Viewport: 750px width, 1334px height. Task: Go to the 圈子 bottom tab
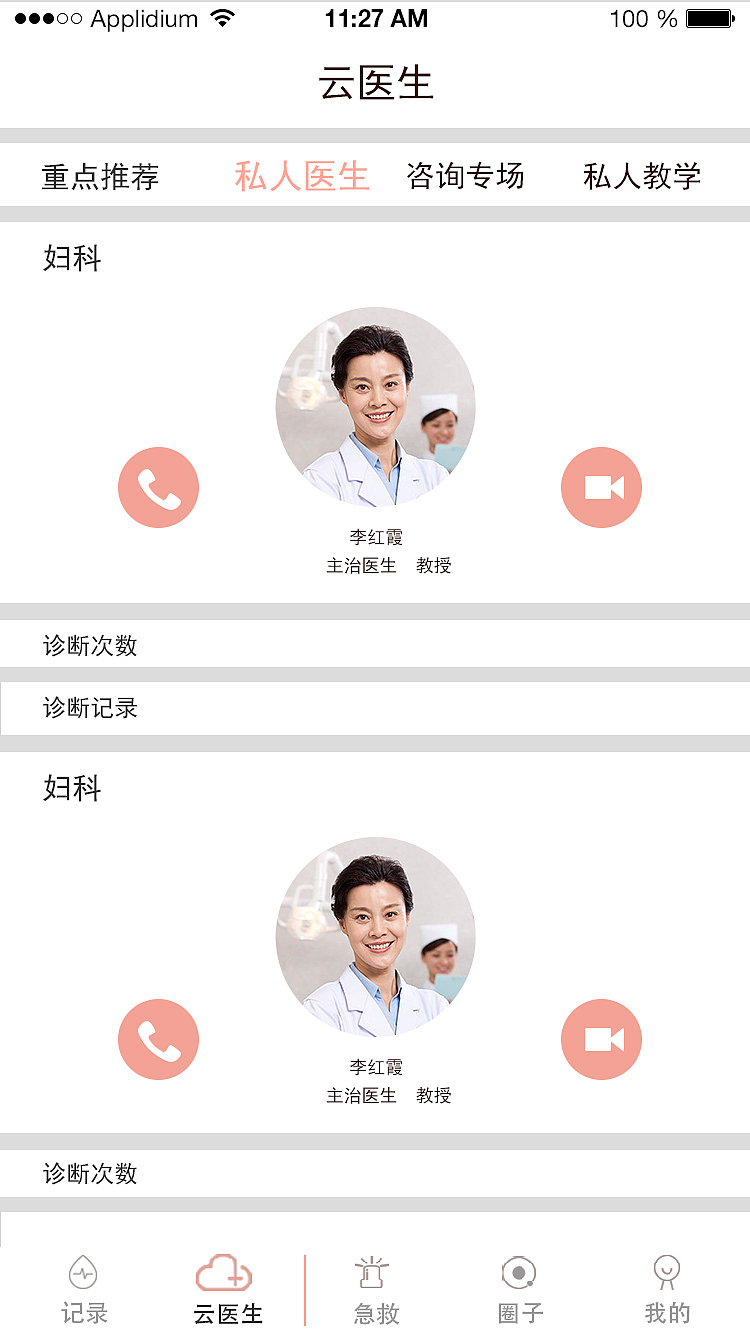pos(520,1290)
